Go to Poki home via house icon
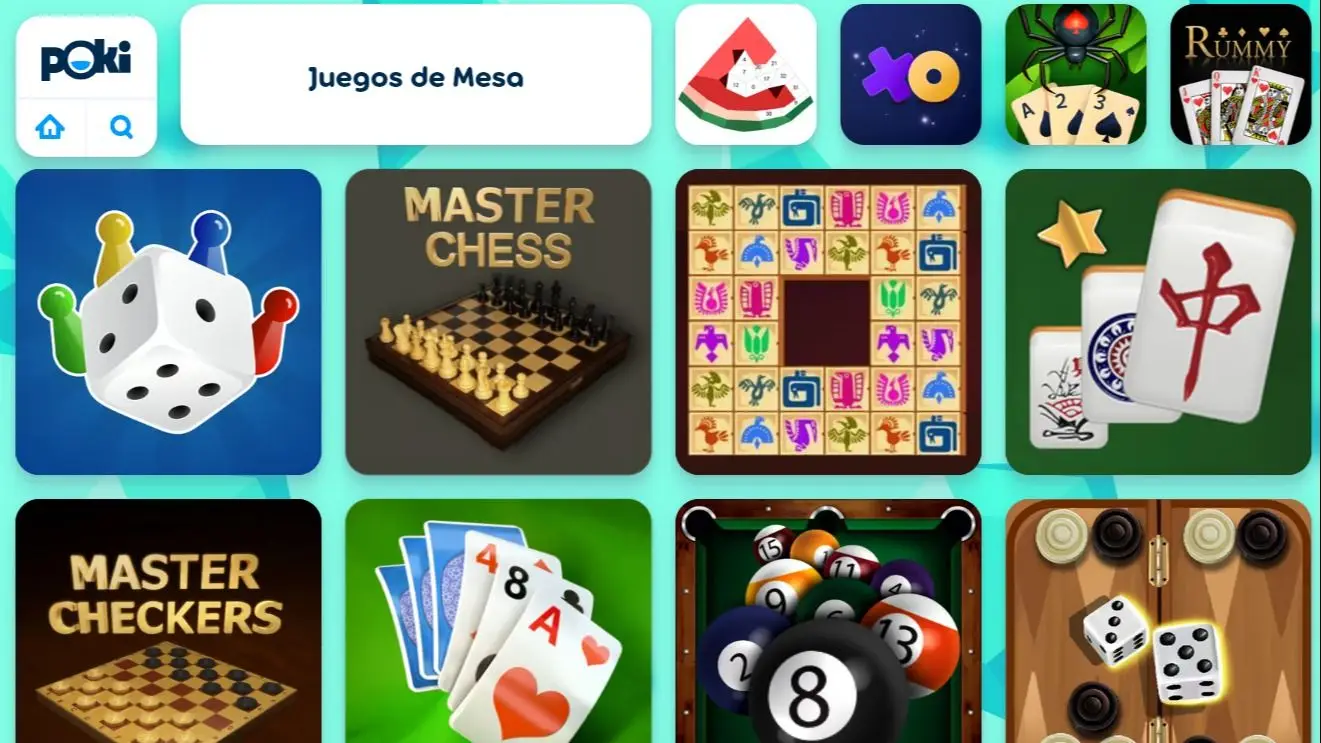 pyautogui.click(x=50, y=127)
